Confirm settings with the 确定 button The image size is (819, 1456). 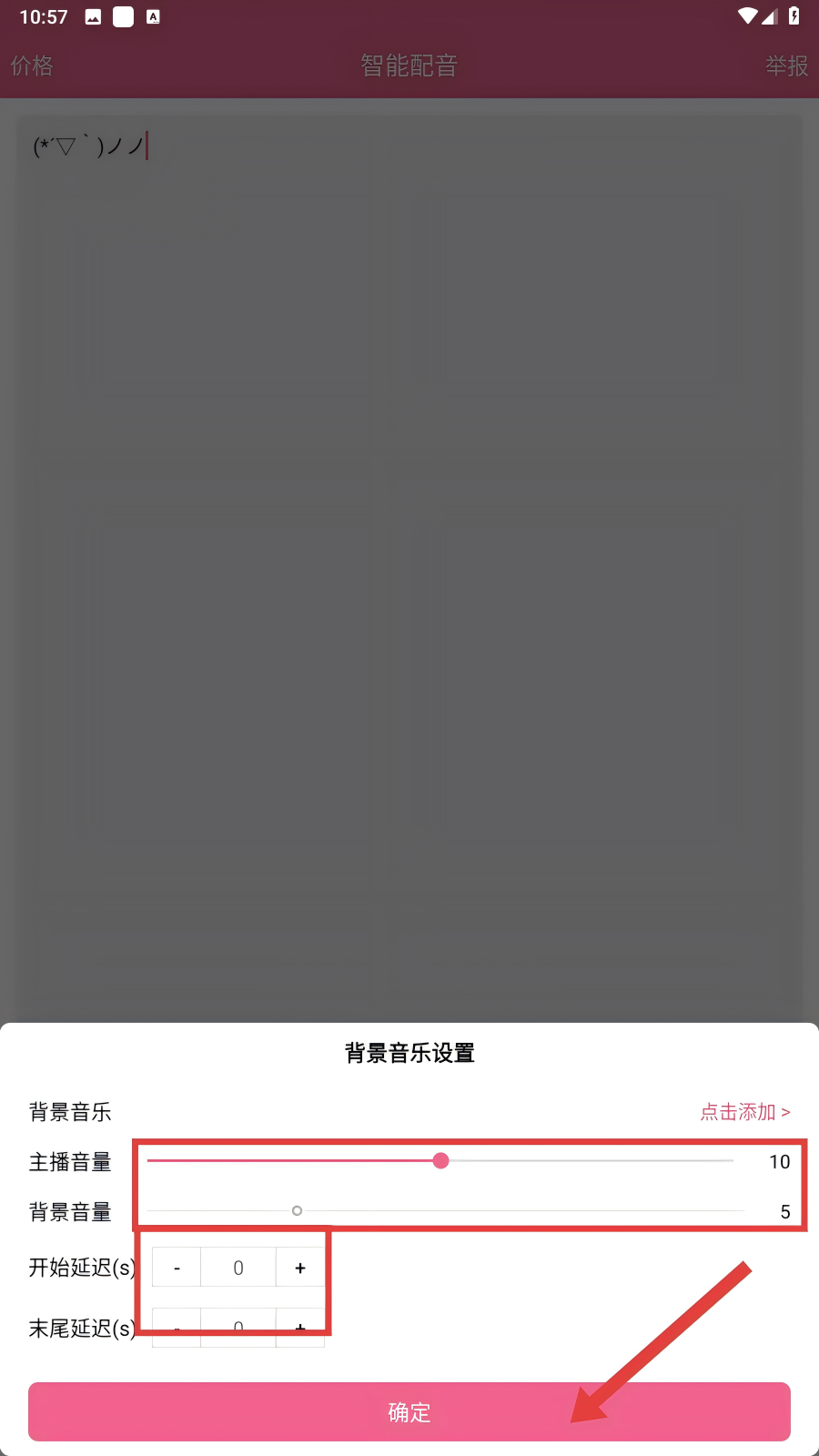pyautogui.click(x=409, y=1411)
